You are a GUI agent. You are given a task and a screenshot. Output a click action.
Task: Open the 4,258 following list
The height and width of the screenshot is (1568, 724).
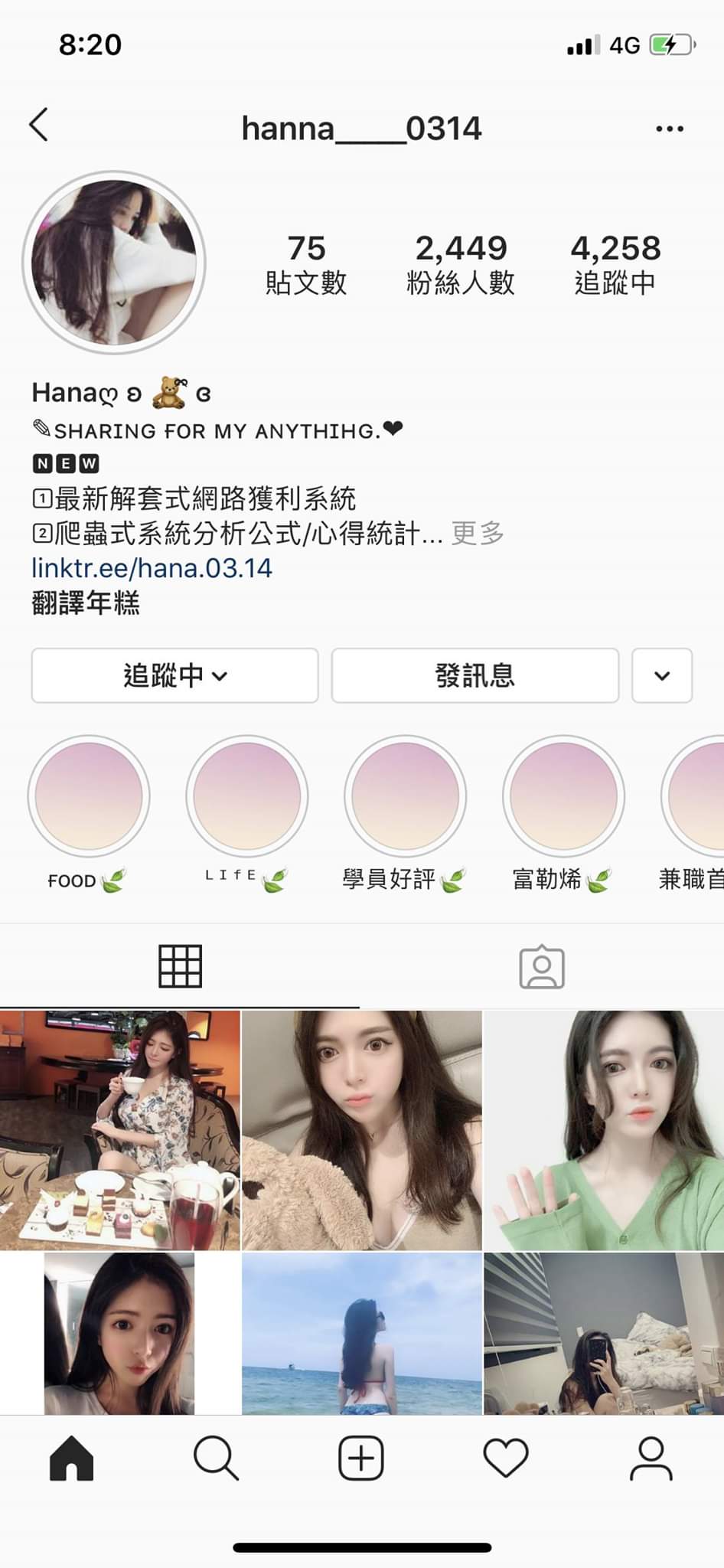click(x=615, y=264)
